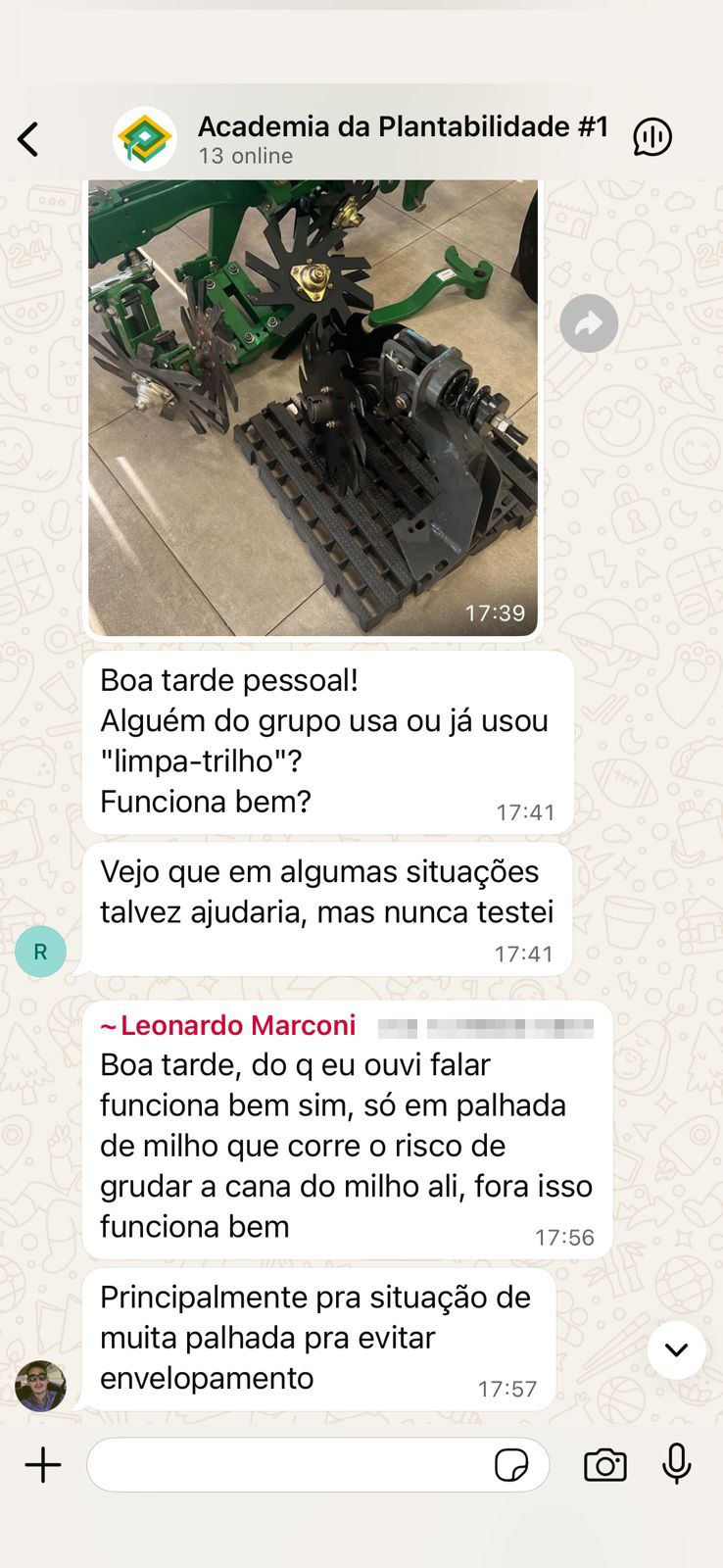Tap the circular 'R' sender avatar

pos(40,951)
